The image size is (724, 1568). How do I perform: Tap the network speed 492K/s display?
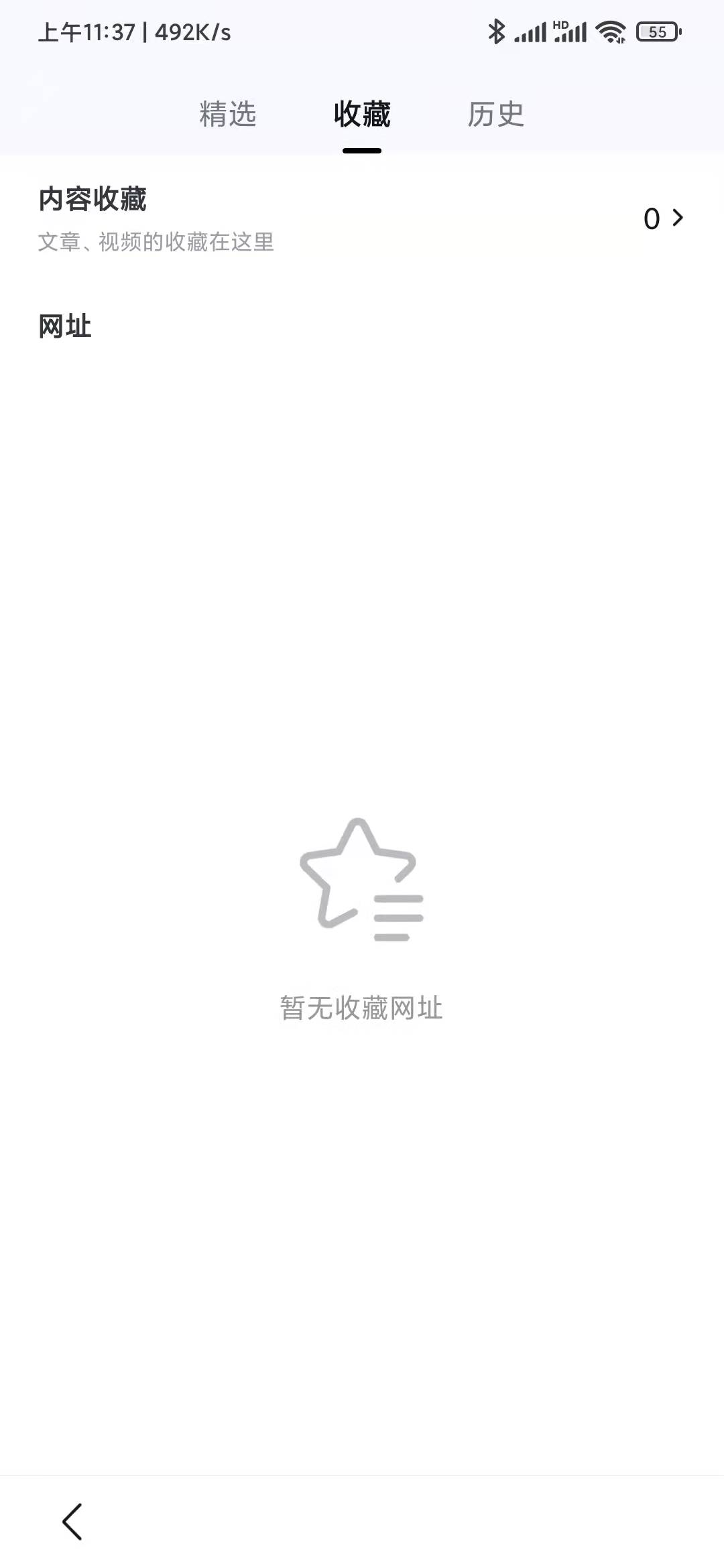tap(193, 33)
